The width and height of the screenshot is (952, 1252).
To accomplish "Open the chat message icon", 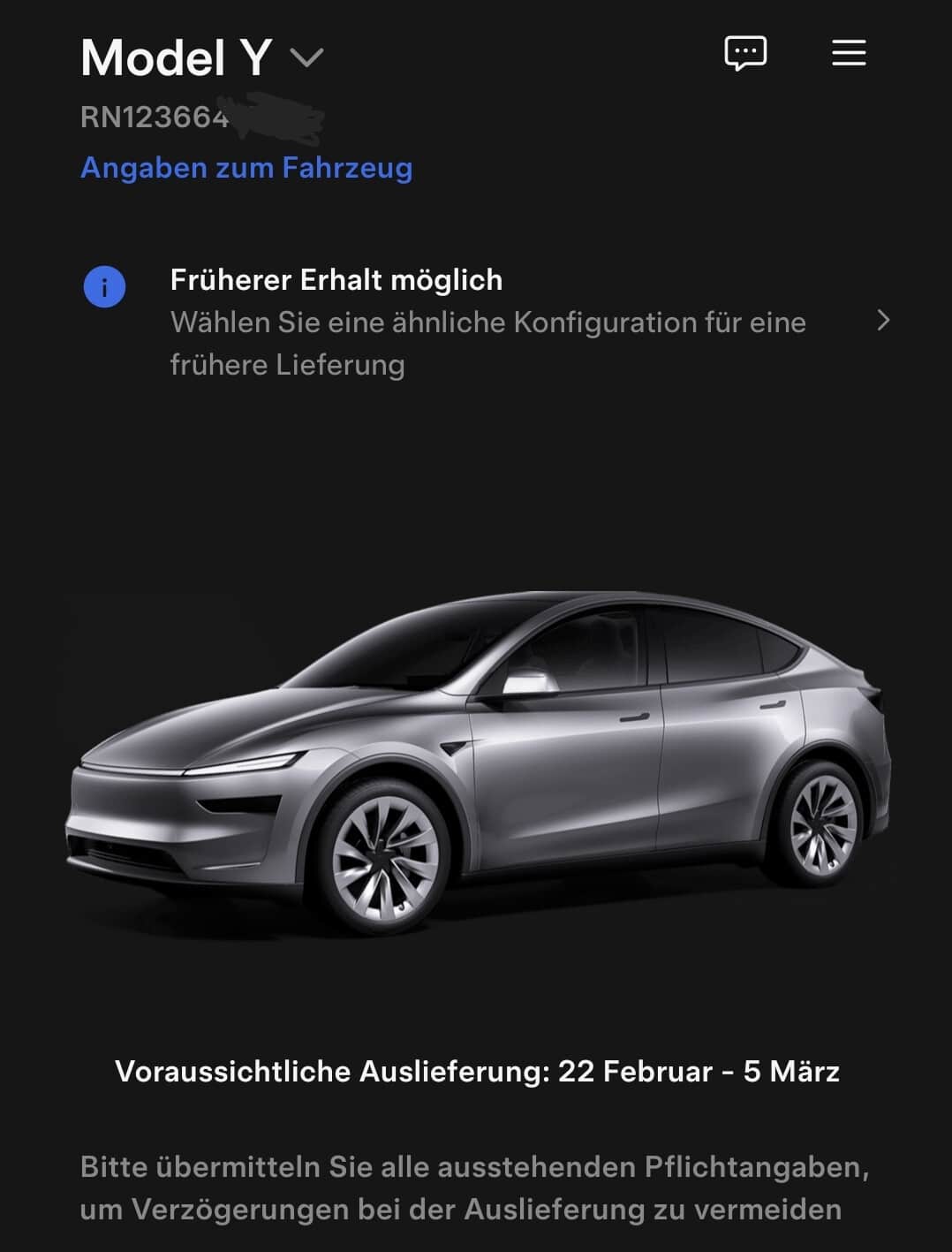I will click(x=745, y=54).
